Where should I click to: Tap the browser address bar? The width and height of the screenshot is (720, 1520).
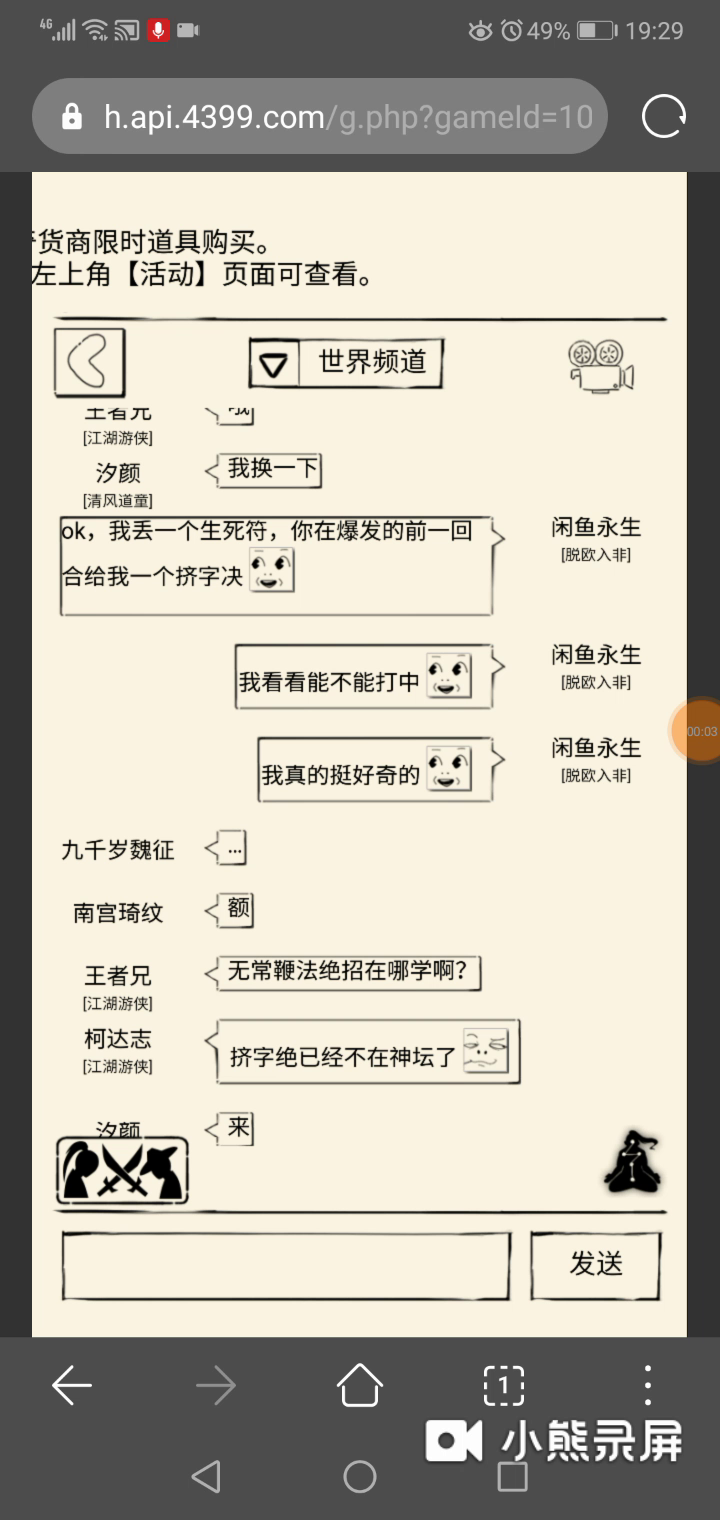pyautogui.click(x=320, y=116)
